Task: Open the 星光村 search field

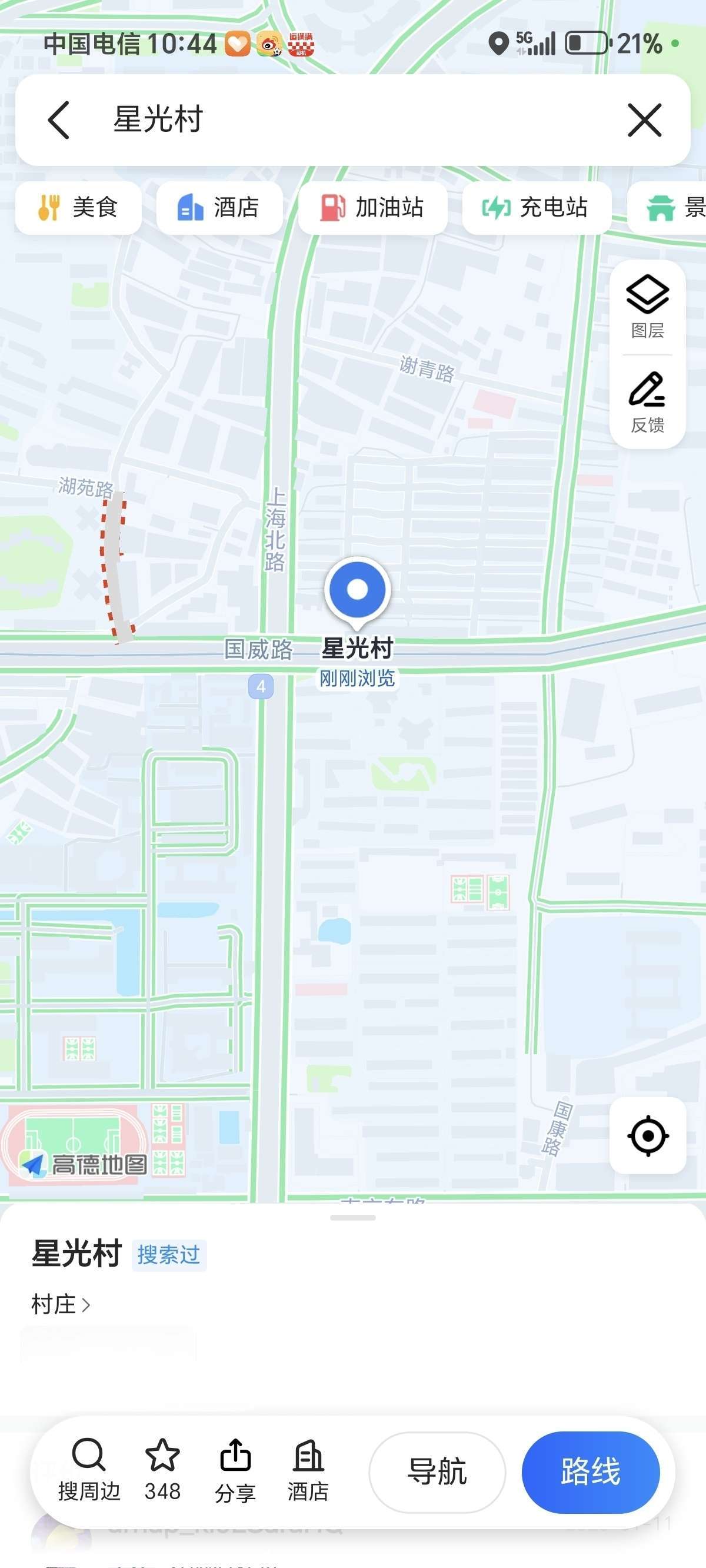Action: click(353, 120)
